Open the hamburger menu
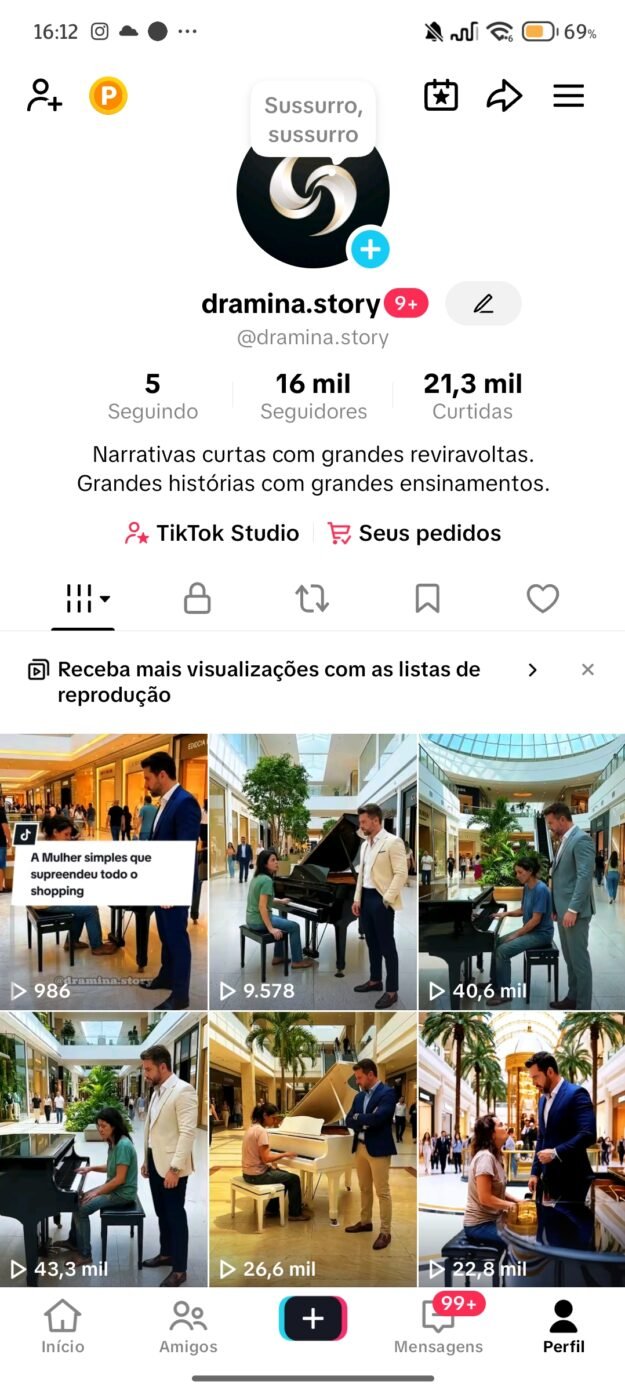Screen dimensions: 625x1391 point(568,96)
